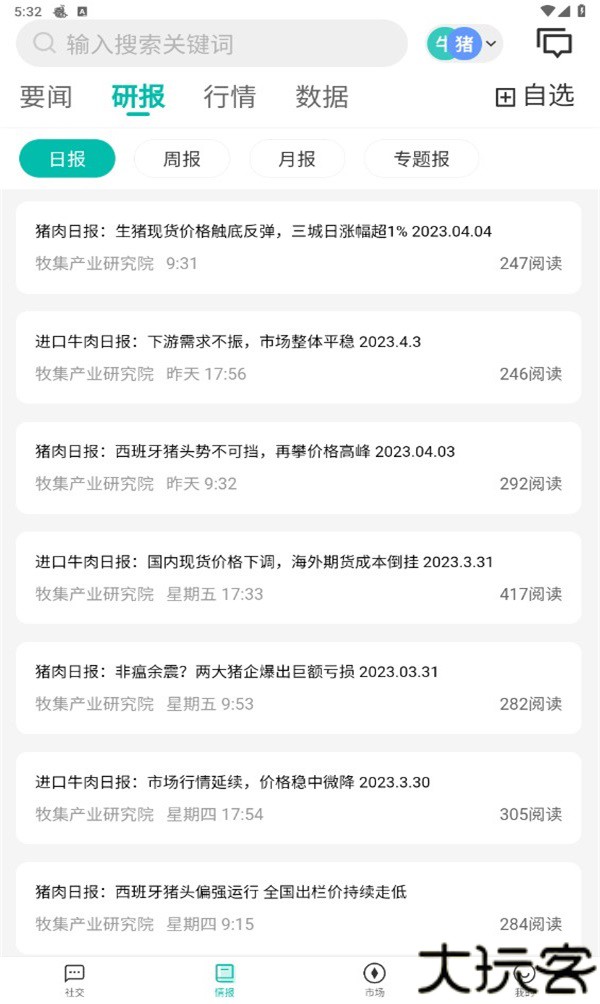The height and width of the screenshot is (1004, 600).
Task: Switch to the 数据 tab
Action: pos(322,97)
